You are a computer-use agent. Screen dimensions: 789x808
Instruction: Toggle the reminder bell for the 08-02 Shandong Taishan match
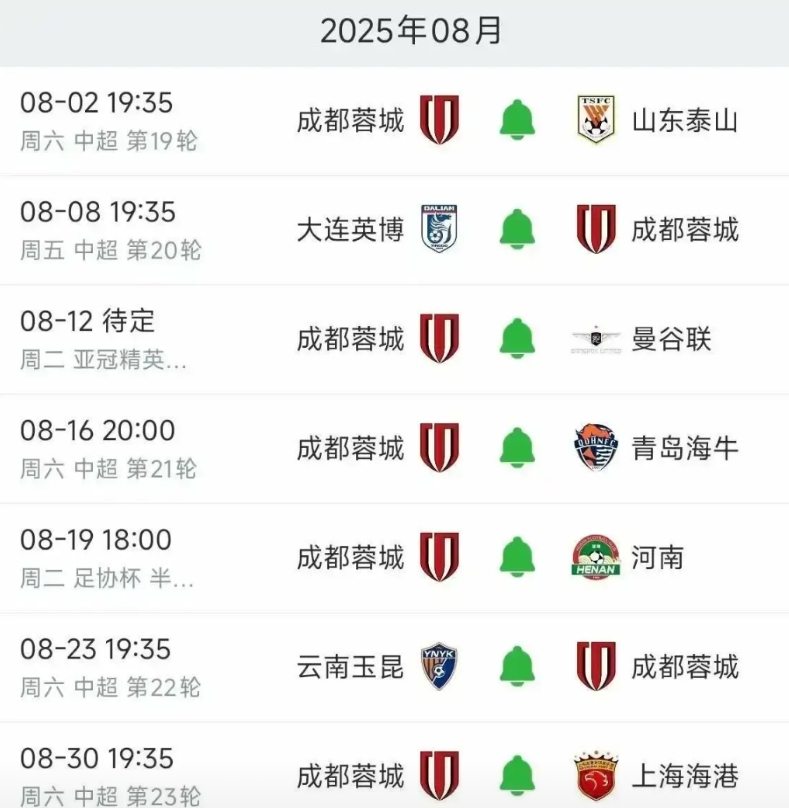coord(517,120)
